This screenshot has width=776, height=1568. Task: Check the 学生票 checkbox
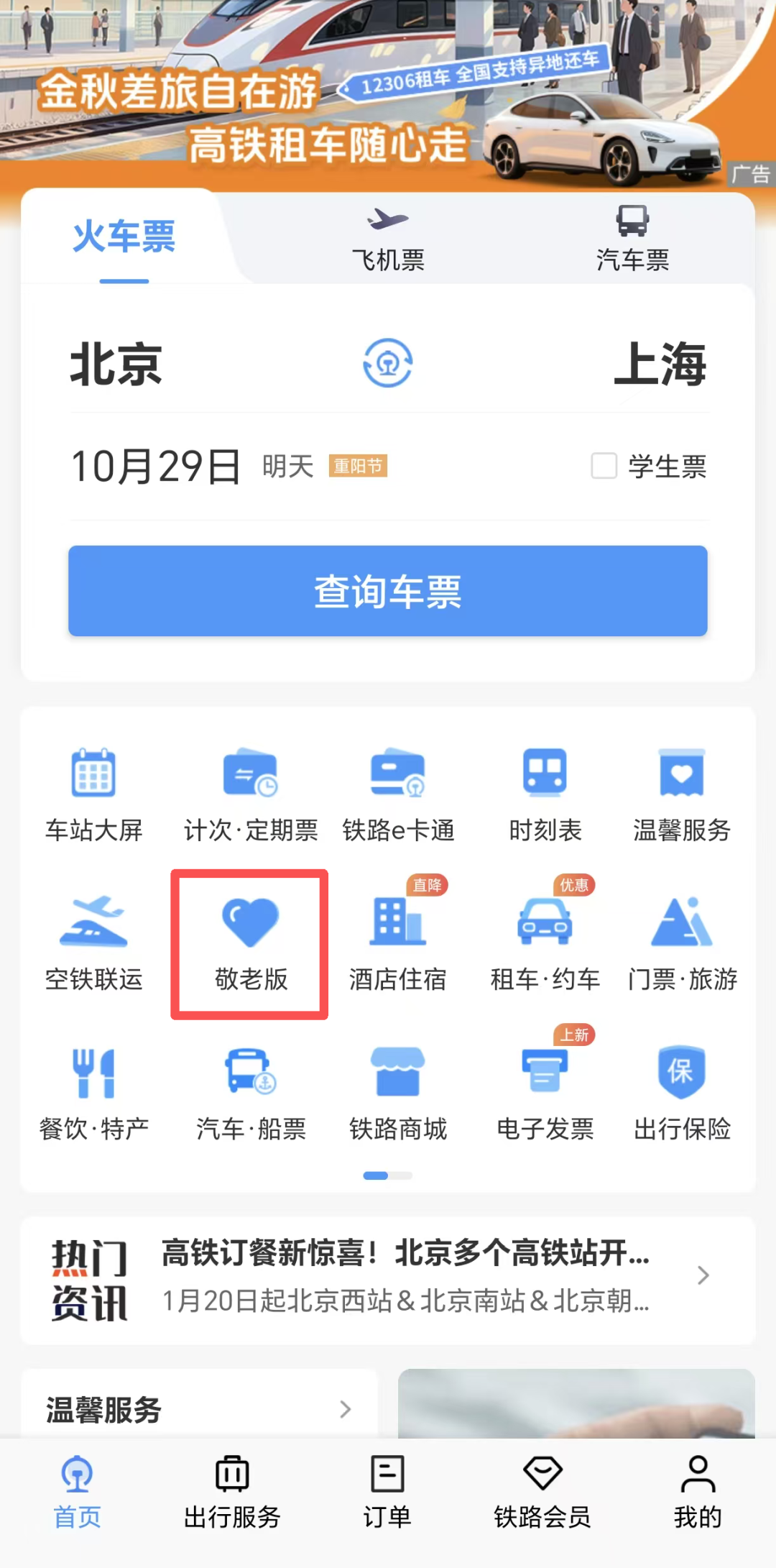[604, 466]
